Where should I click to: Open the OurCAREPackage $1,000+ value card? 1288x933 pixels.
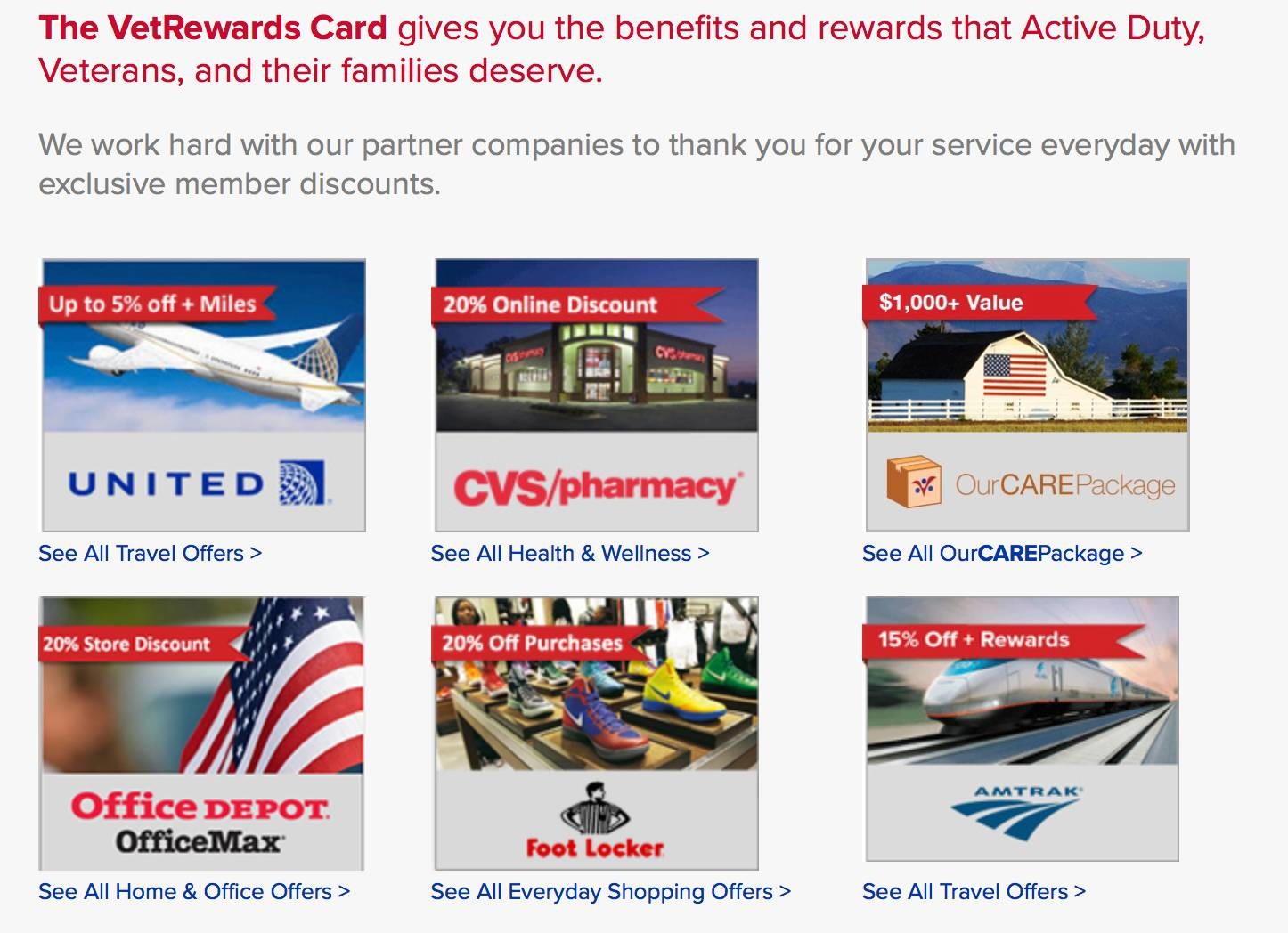coord(1027,394)
